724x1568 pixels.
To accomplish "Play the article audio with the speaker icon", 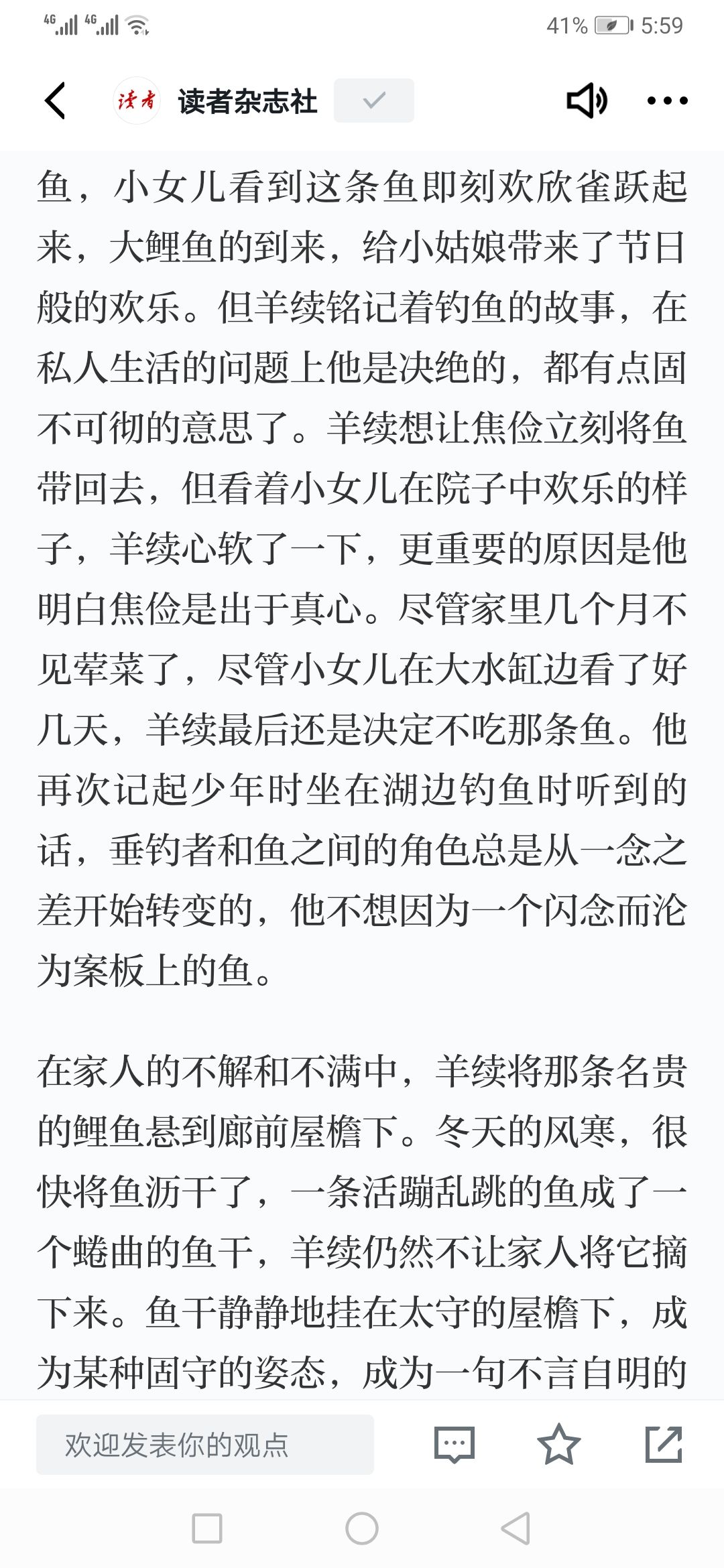I will [x=587, y=101].
